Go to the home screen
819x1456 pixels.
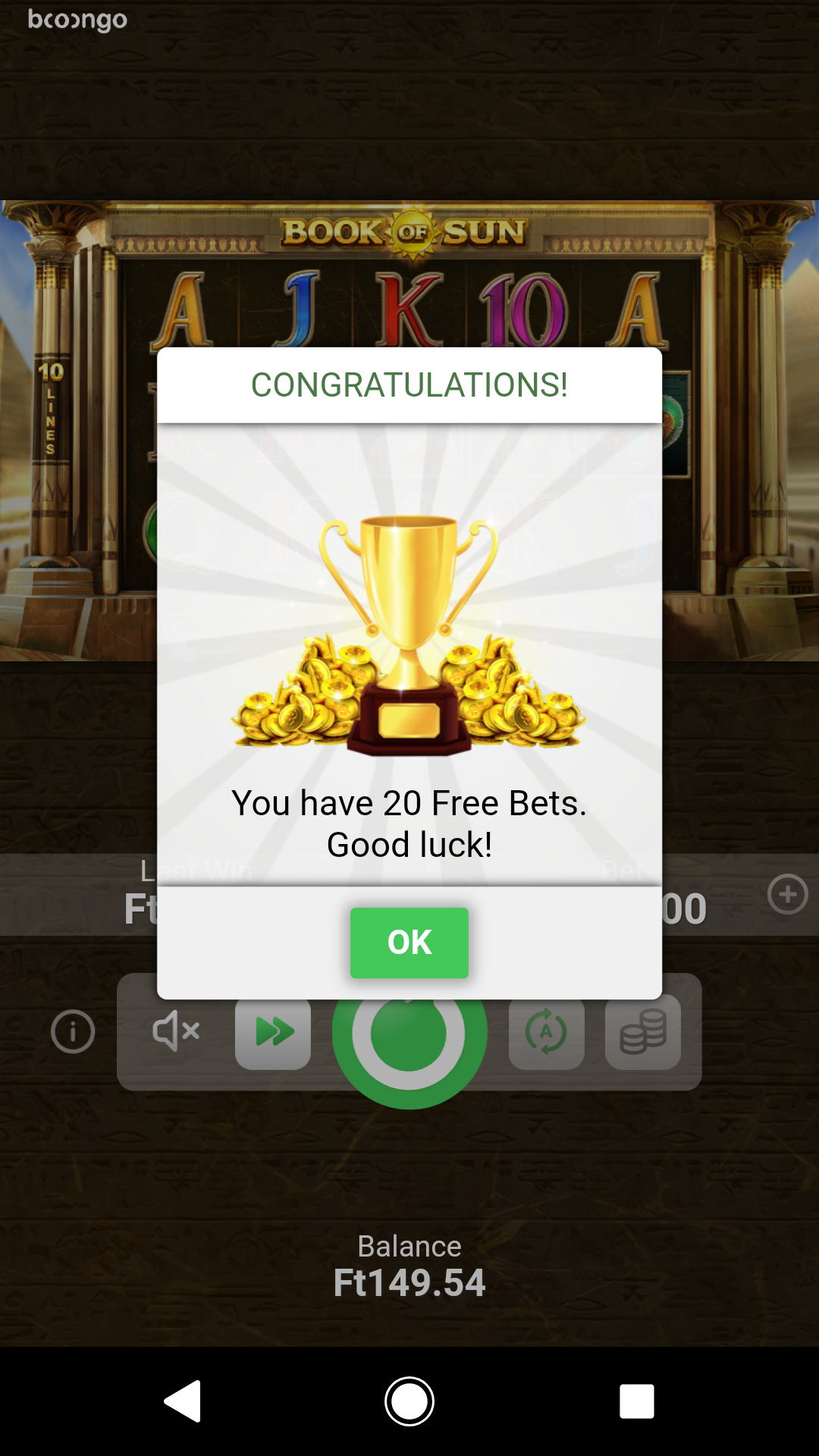point(409,1401)
